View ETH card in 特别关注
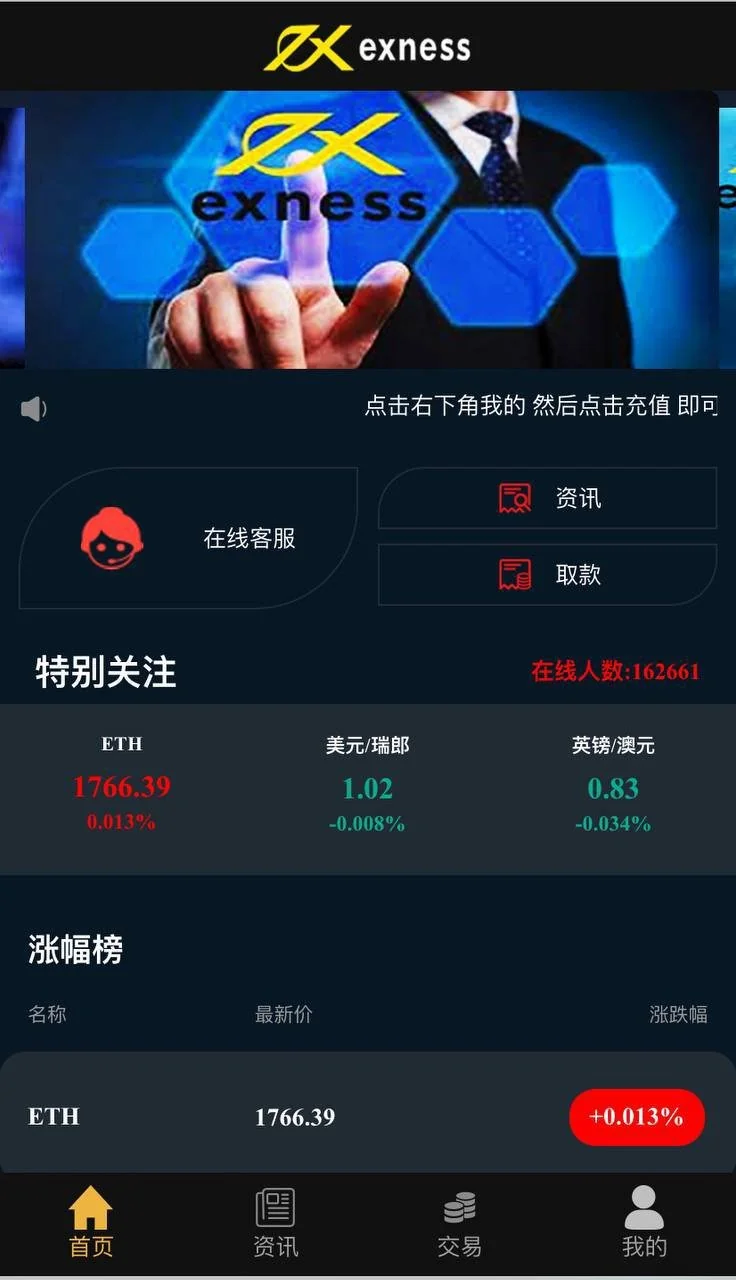Screen dimensions: 736x1280 pyautogui.click(x=122, y=786)
